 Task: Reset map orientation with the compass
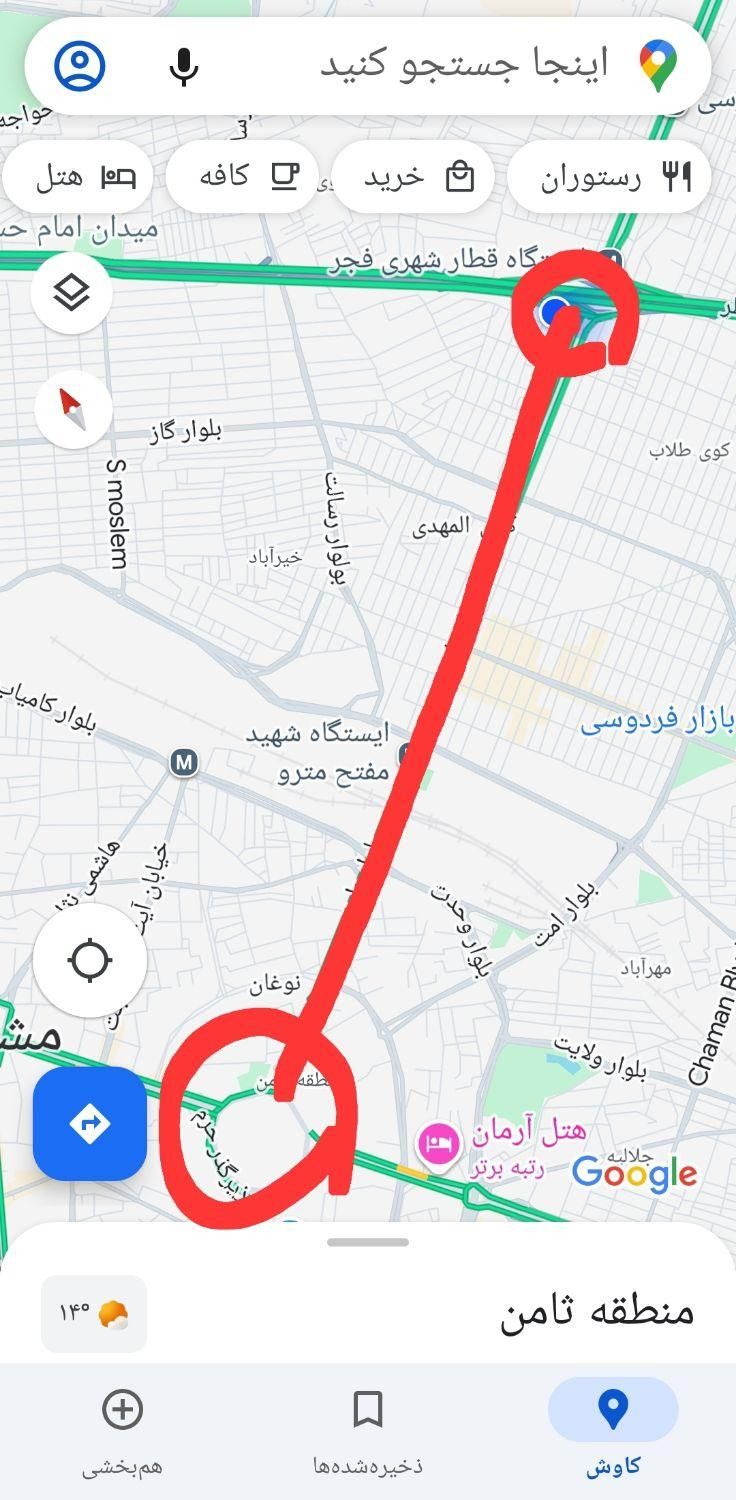coord(72,410)
